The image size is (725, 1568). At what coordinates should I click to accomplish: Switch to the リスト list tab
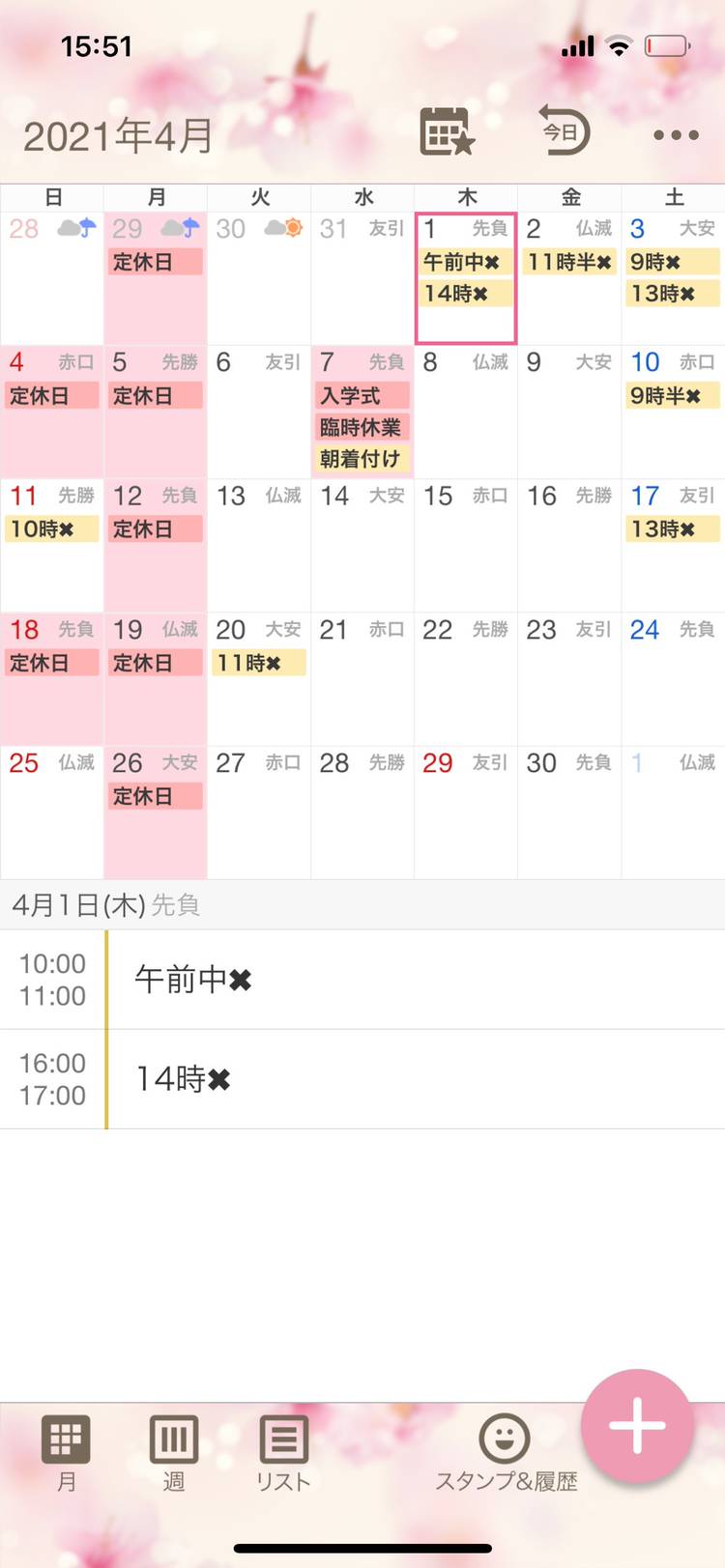pos(283,1453)
